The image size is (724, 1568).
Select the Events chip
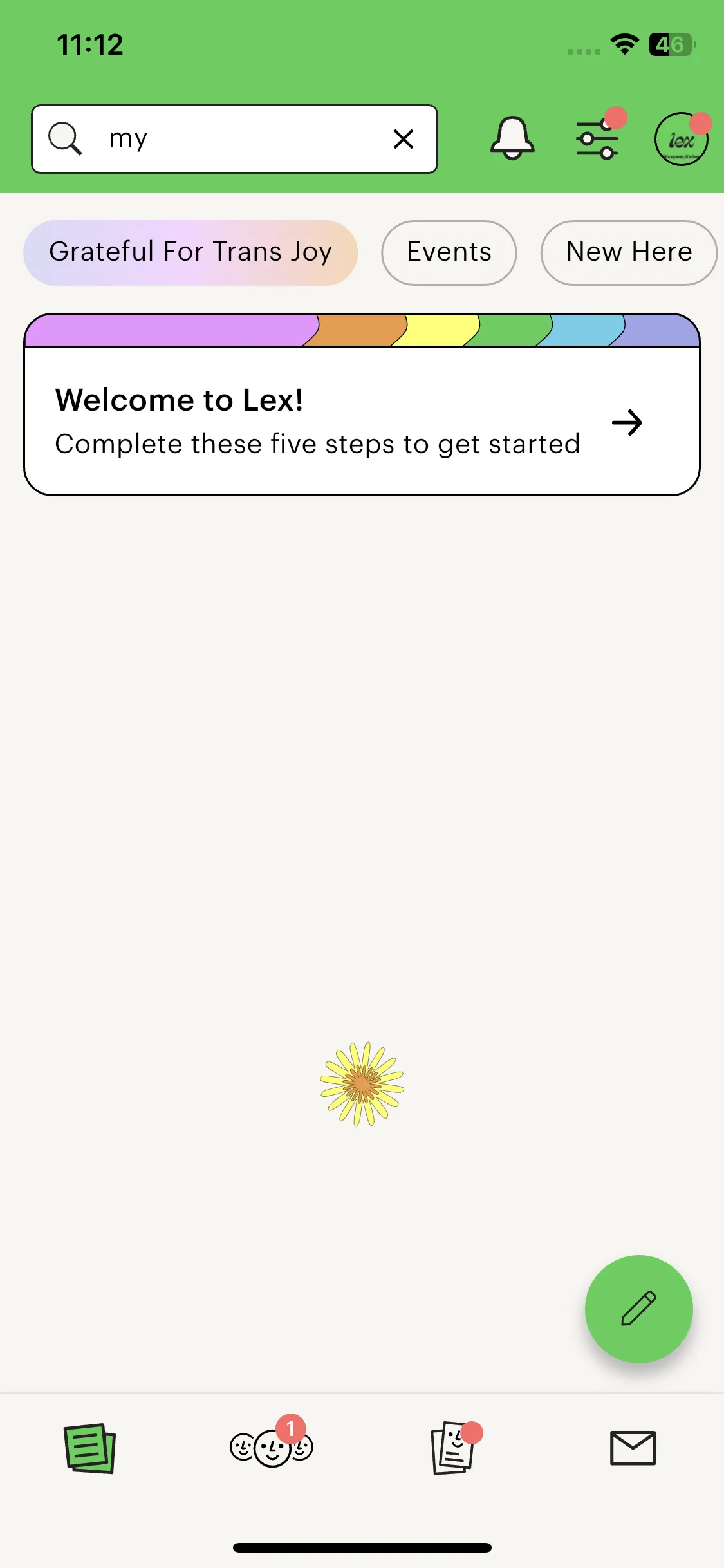coord(449,252)
